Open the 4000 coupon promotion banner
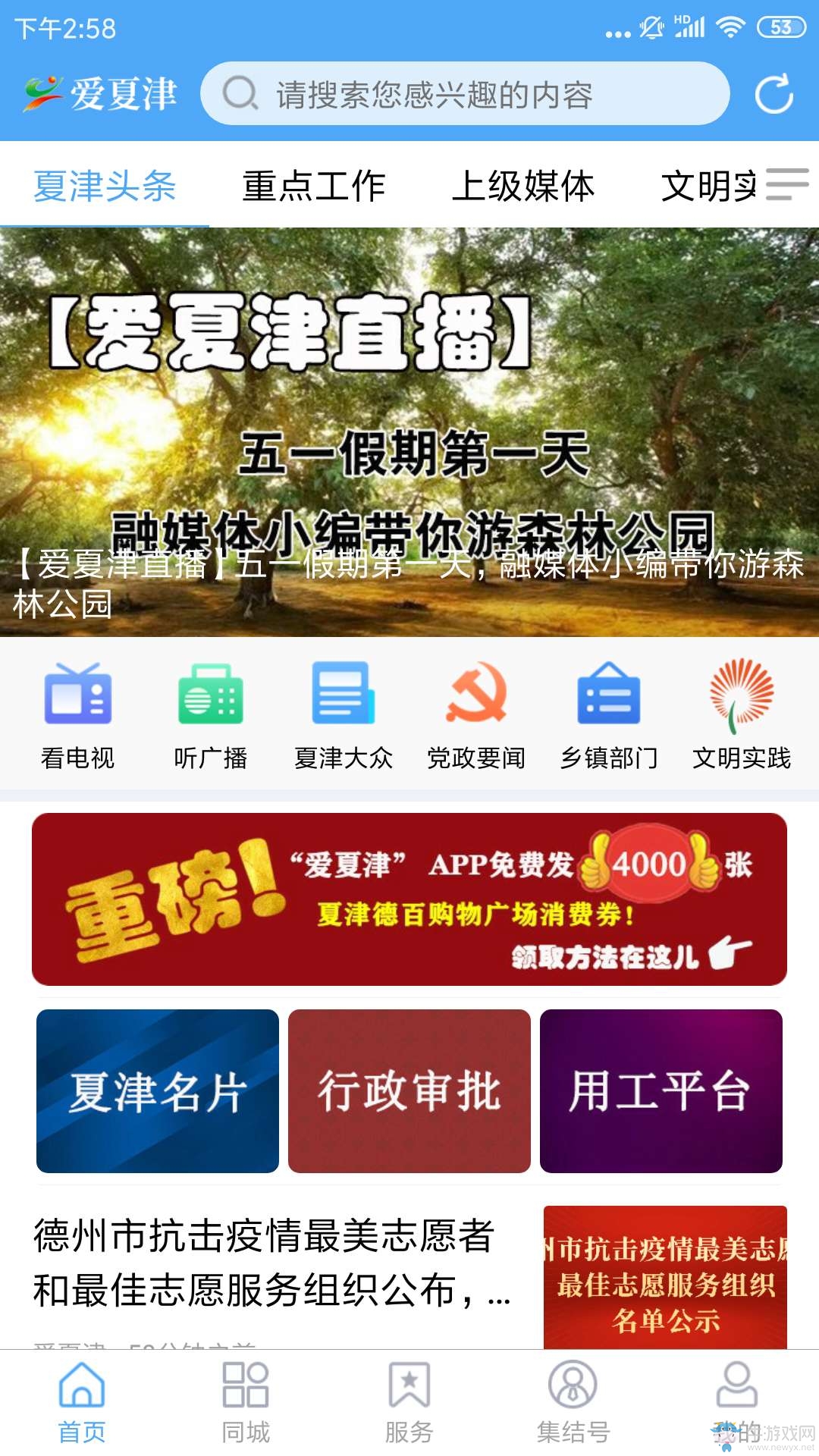 (409, 899)
